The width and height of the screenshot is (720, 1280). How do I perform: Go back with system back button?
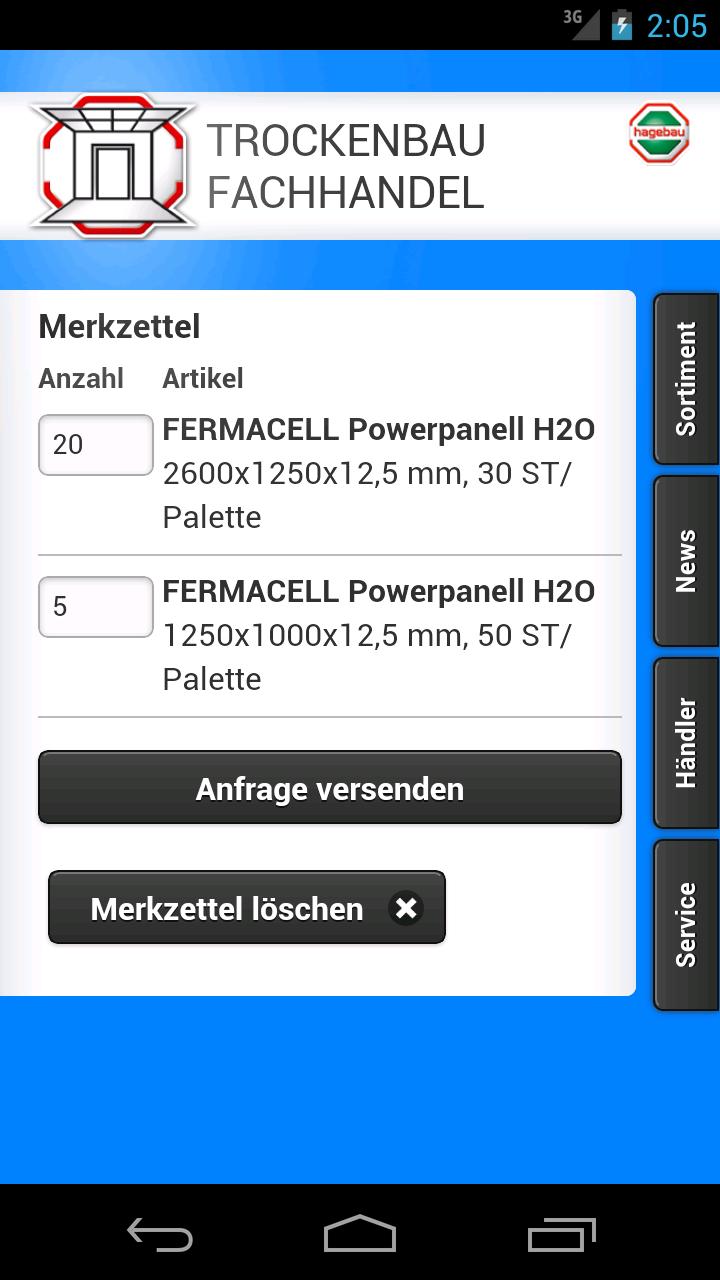pos(160,1234)
